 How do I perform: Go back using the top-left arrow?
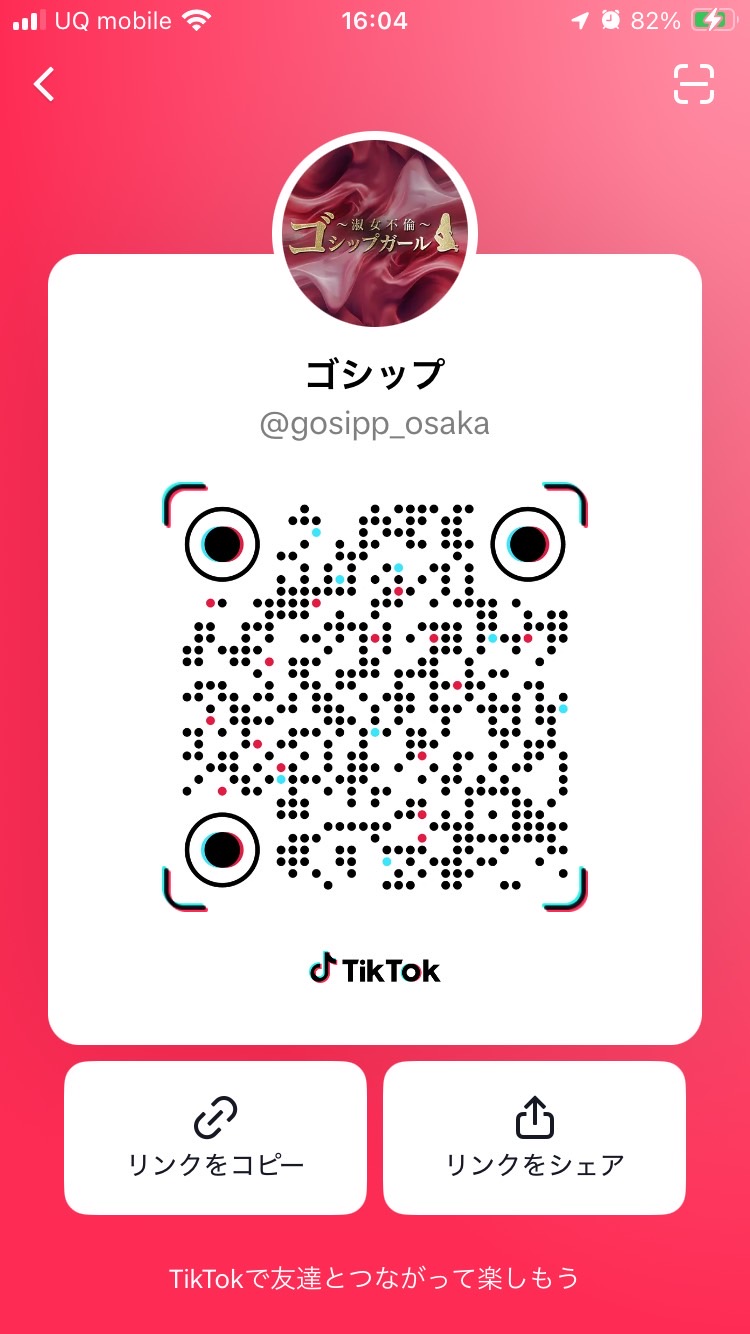(45, 84)
